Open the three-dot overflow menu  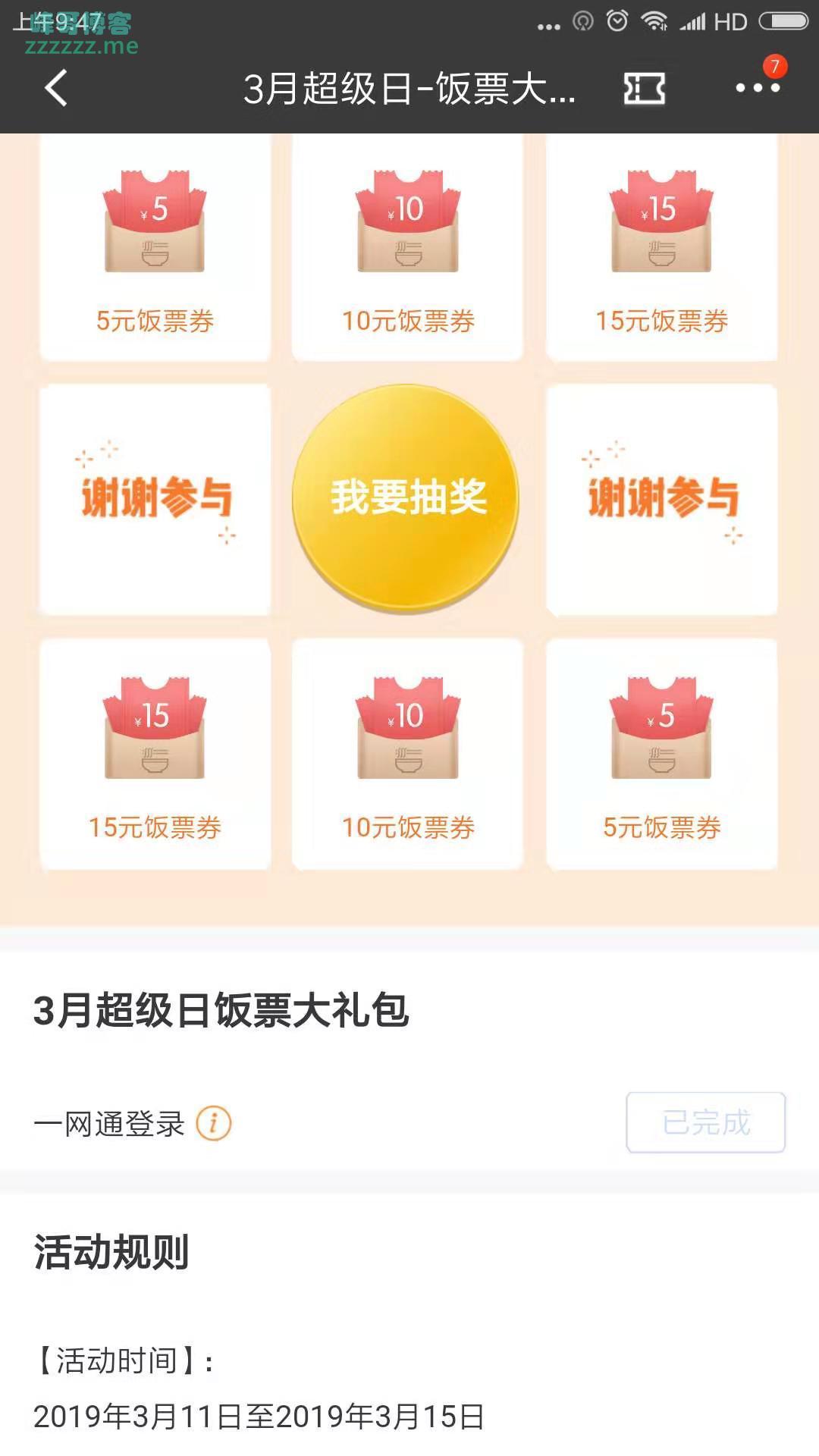[758, 88]
